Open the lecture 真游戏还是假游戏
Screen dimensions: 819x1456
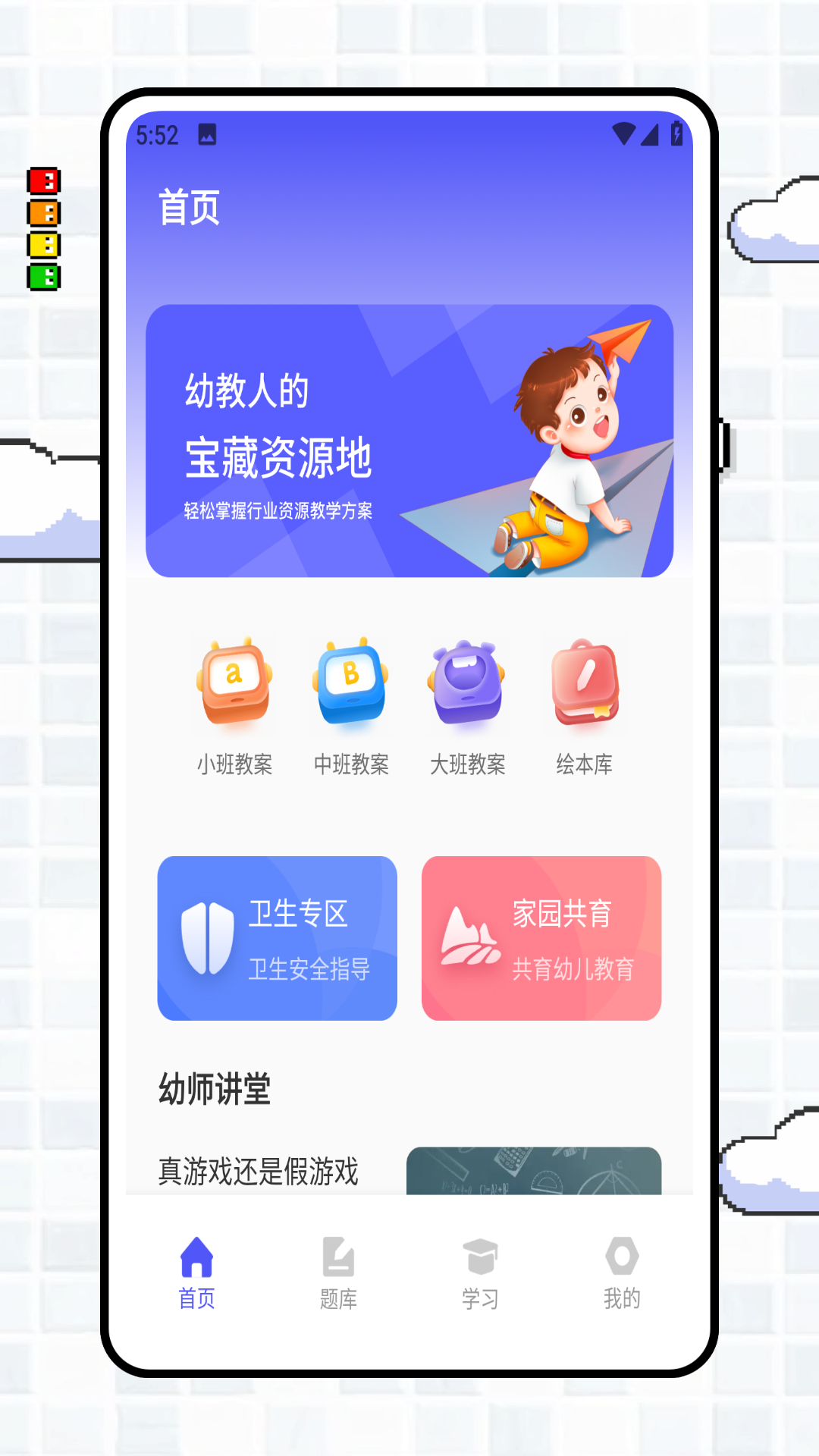(x=258, y=1172)
